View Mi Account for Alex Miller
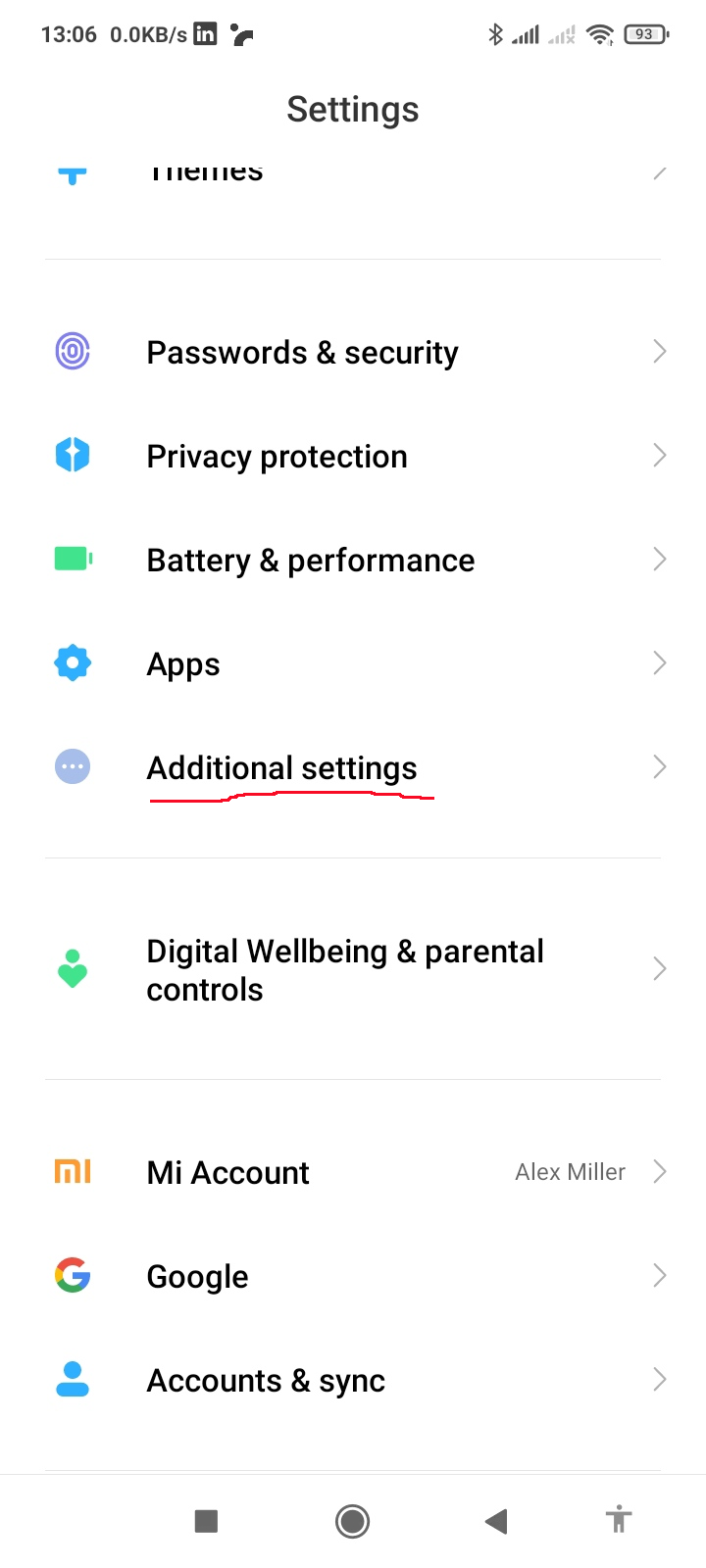This screenshot has width=706, height=1568. [353, 1172]
